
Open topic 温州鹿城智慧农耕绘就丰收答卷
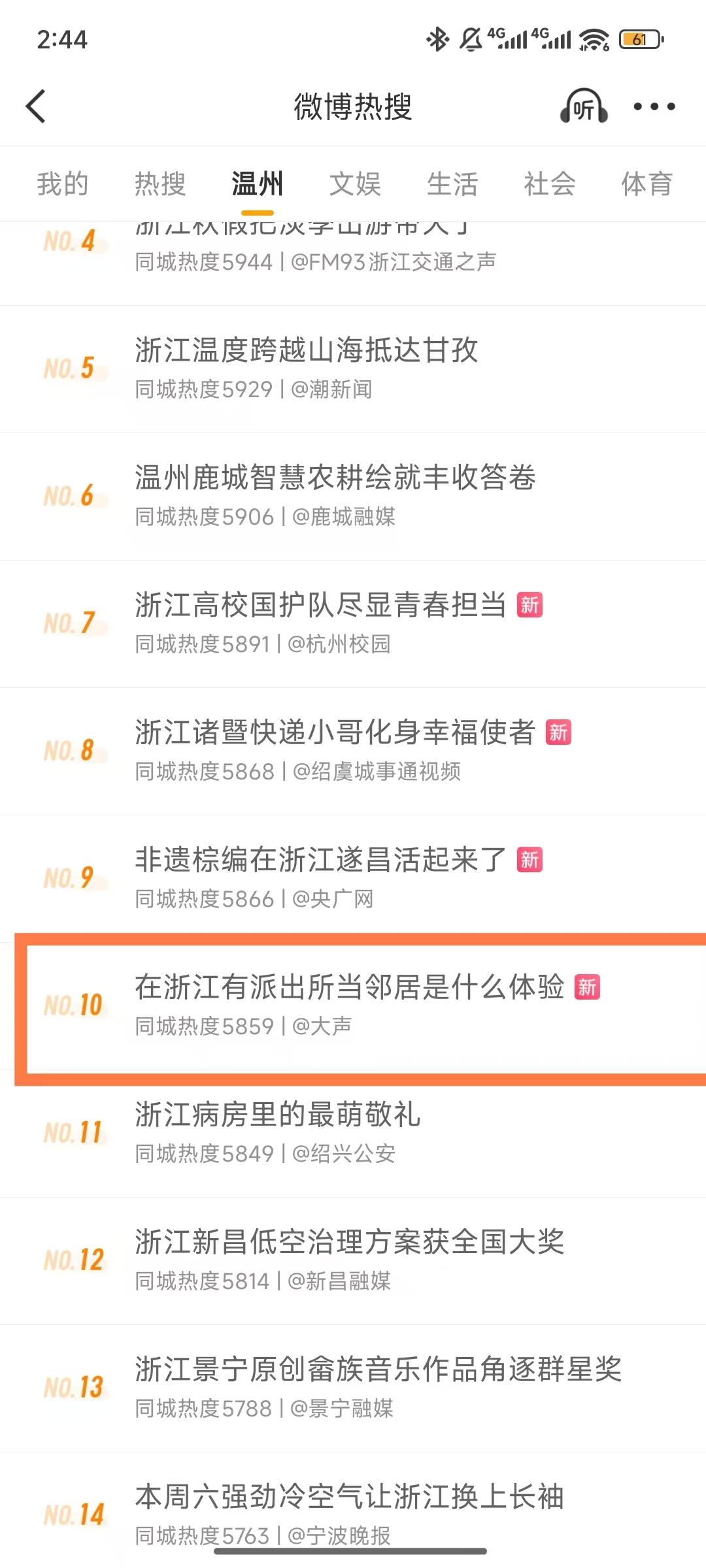tap(335, 478)
